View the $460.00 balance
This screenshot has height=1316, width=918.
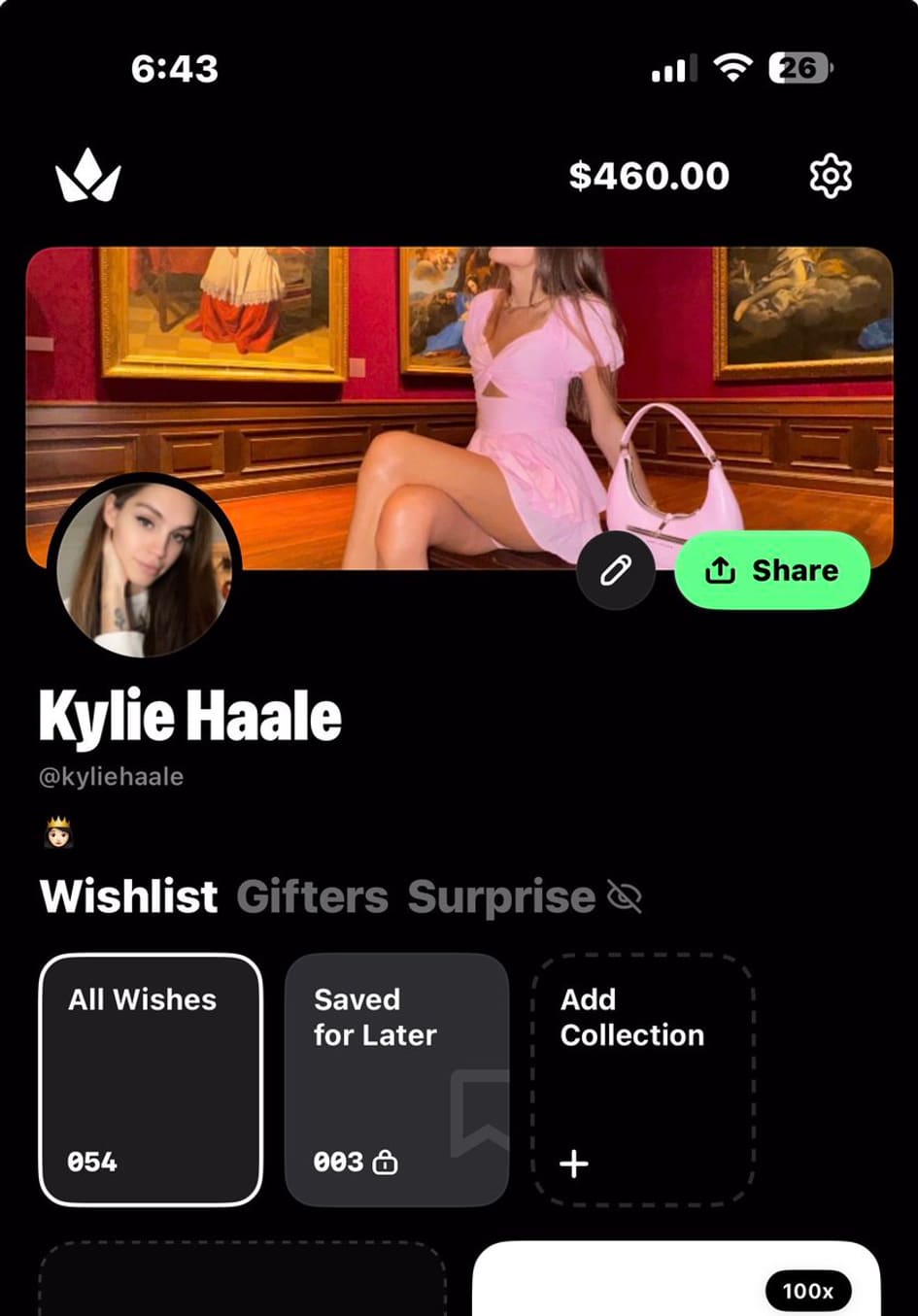coord(649,177)
